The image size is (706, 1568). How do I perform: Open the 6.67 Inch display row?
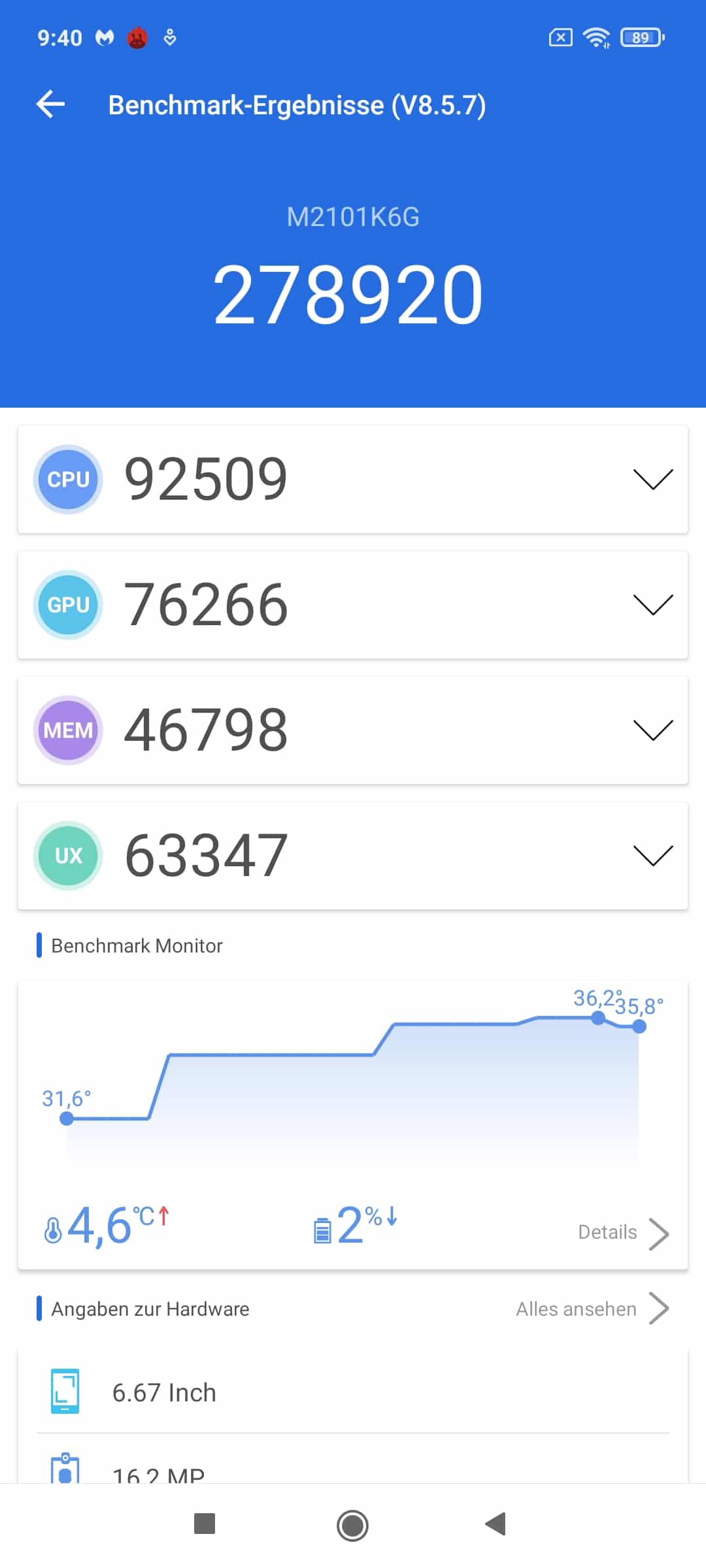353,1392
